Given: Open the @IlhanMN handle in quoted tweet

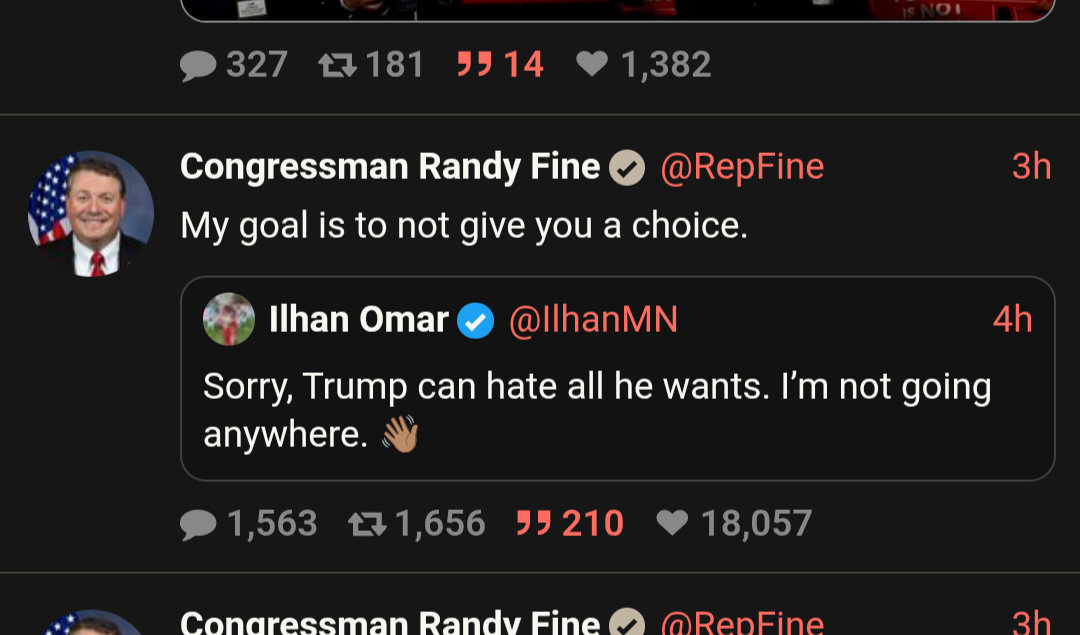Looking at the screenshot, I should point(594,319).
